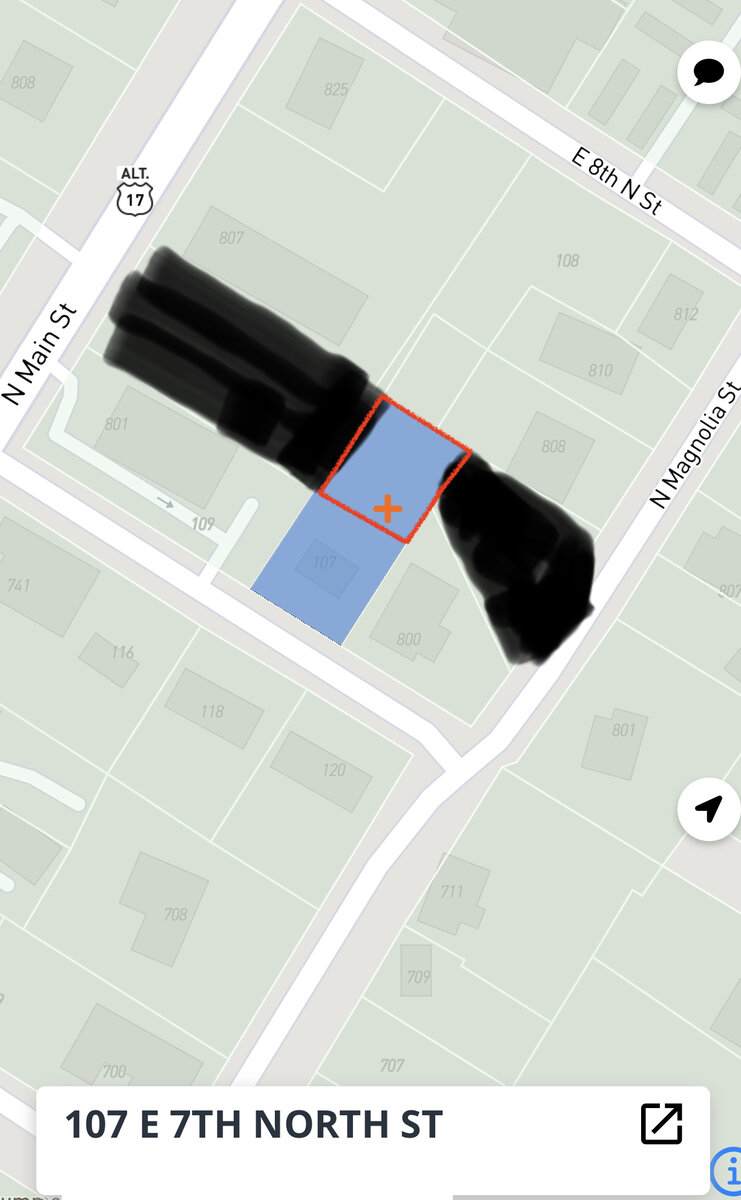
Task: Tap the 107 E 7TH NORTH ST card
Action: [x=300, y=1125]
